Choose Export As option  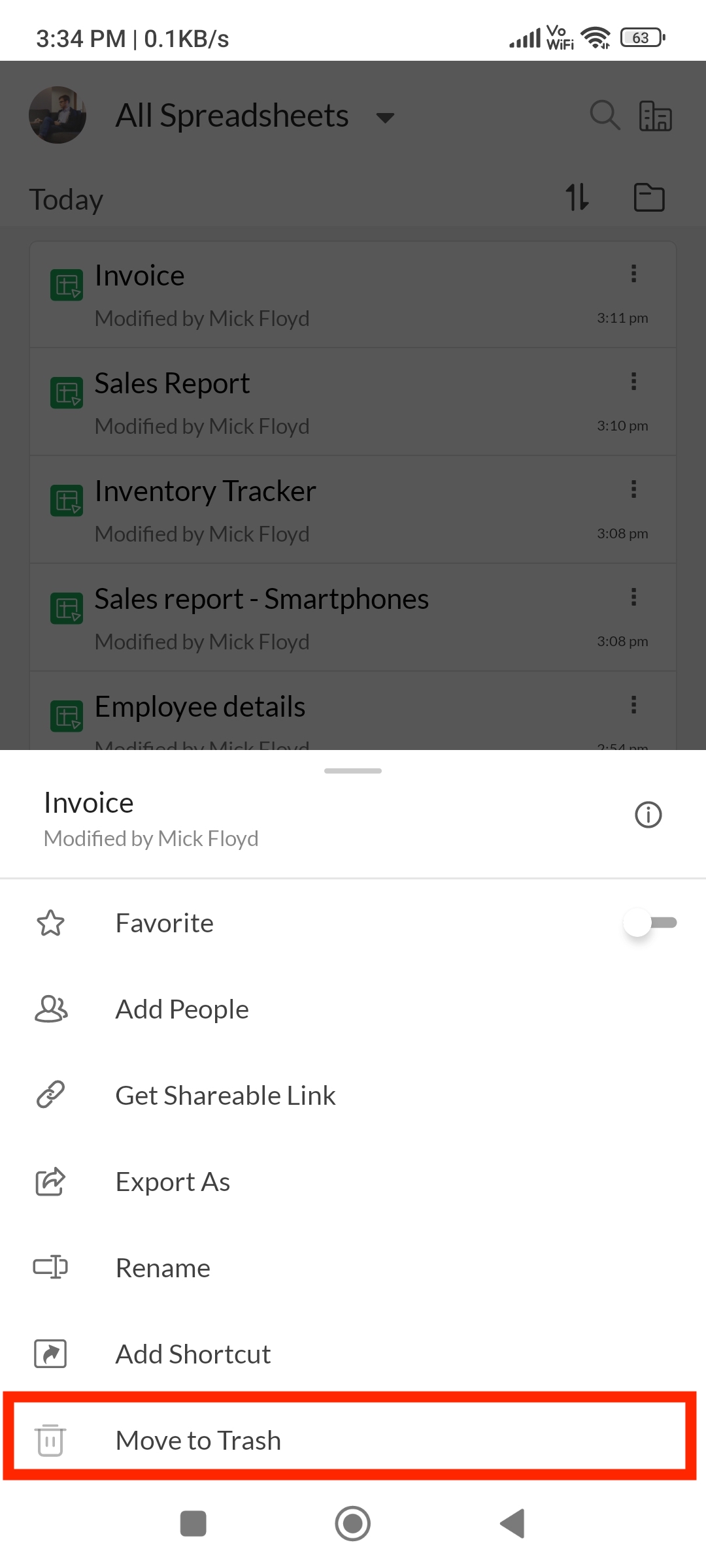coord(173,1182)
